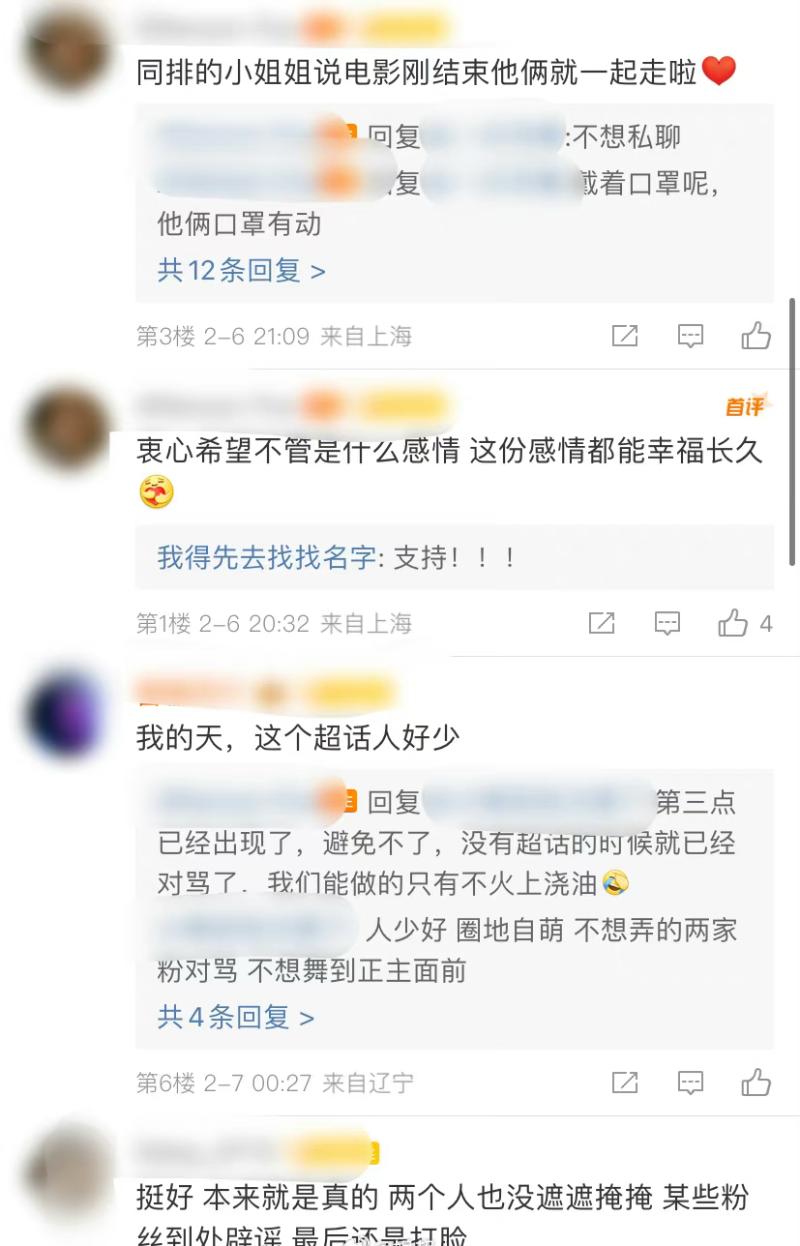
Task: Like the comment on 第6楼
Action: 756,1082
